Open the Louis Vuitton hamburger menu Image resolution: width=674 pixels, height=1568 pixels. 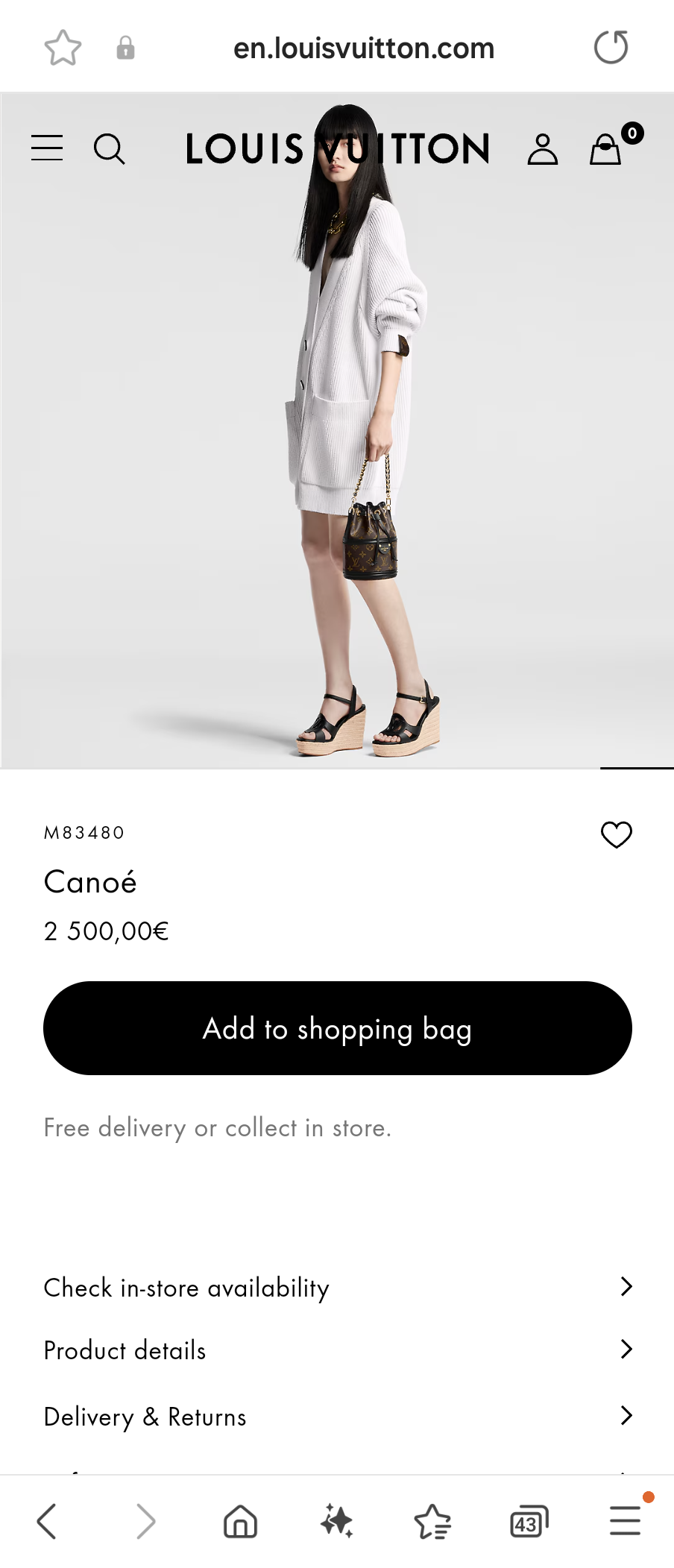pos(47,148)
